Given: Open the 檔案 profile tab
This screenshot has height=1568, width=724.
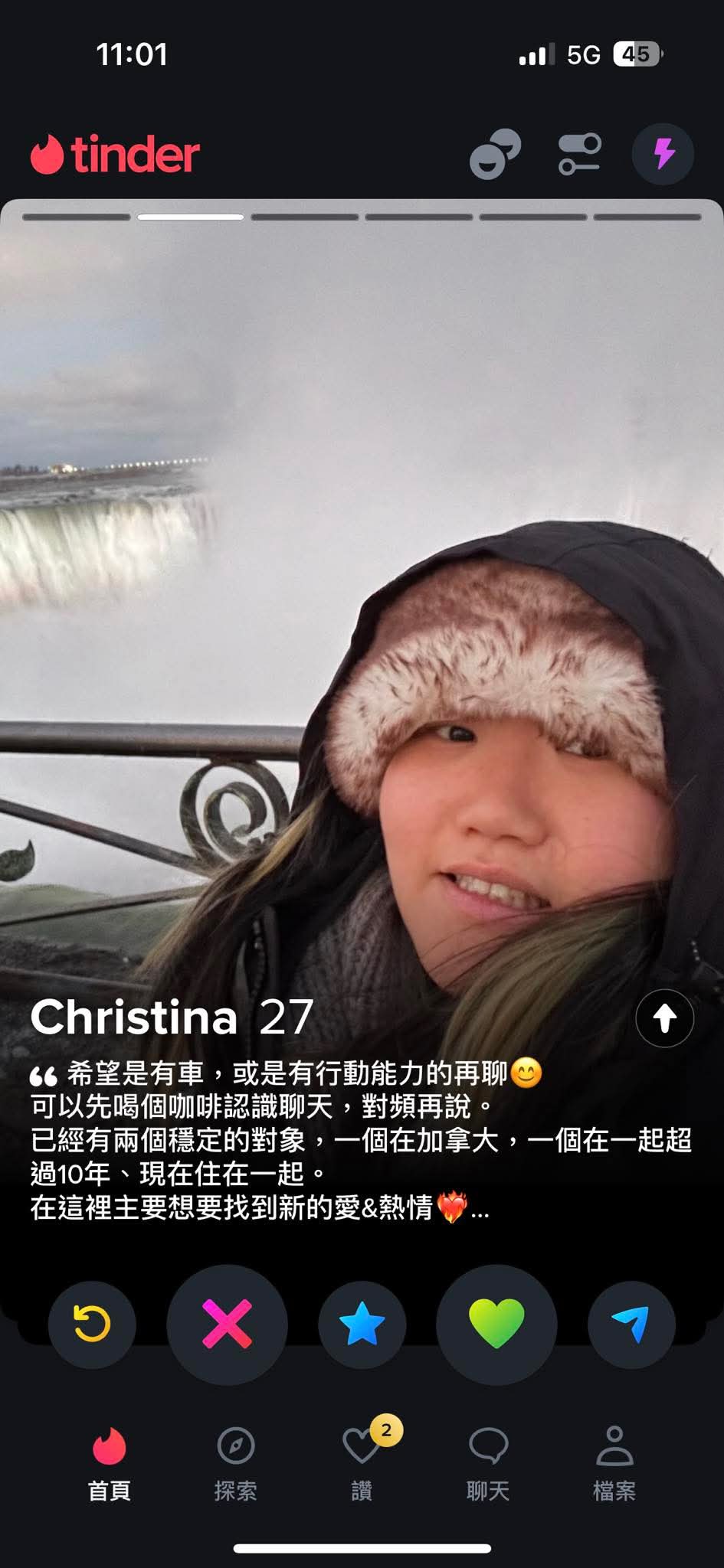Looking at the screenshot, I should point(614,1464).
